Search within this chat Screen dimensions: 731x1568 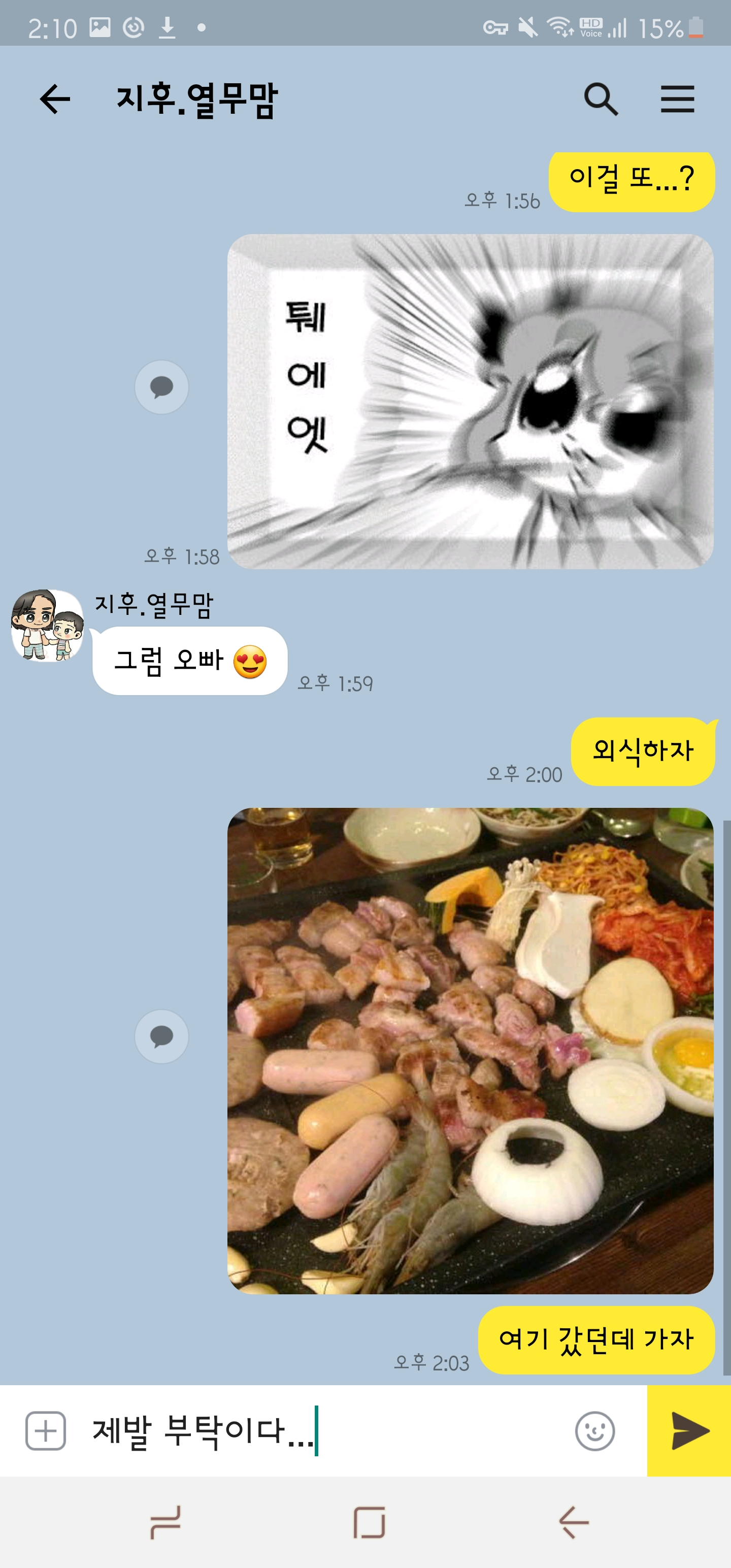(601, 99)
